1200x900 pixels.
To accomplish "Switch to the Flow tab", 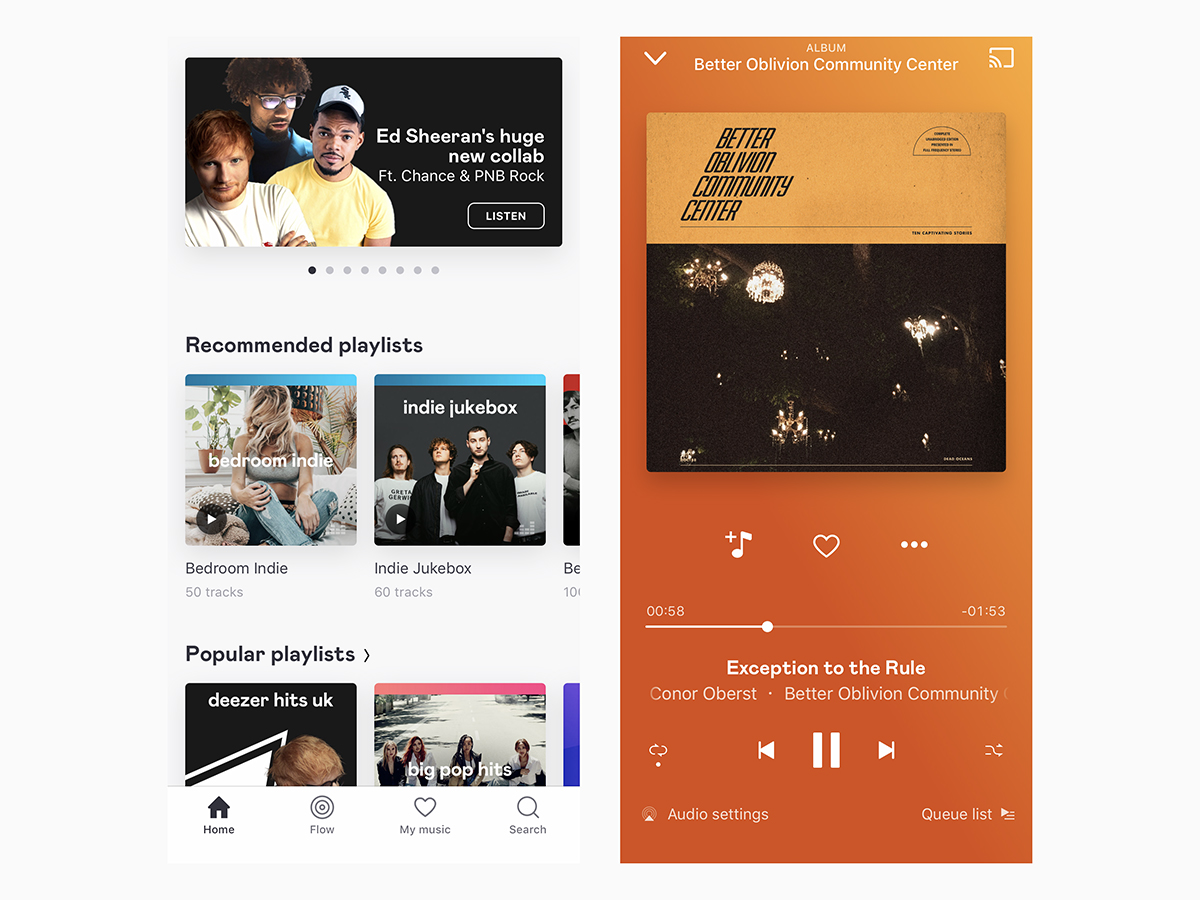I will [322, 816].
